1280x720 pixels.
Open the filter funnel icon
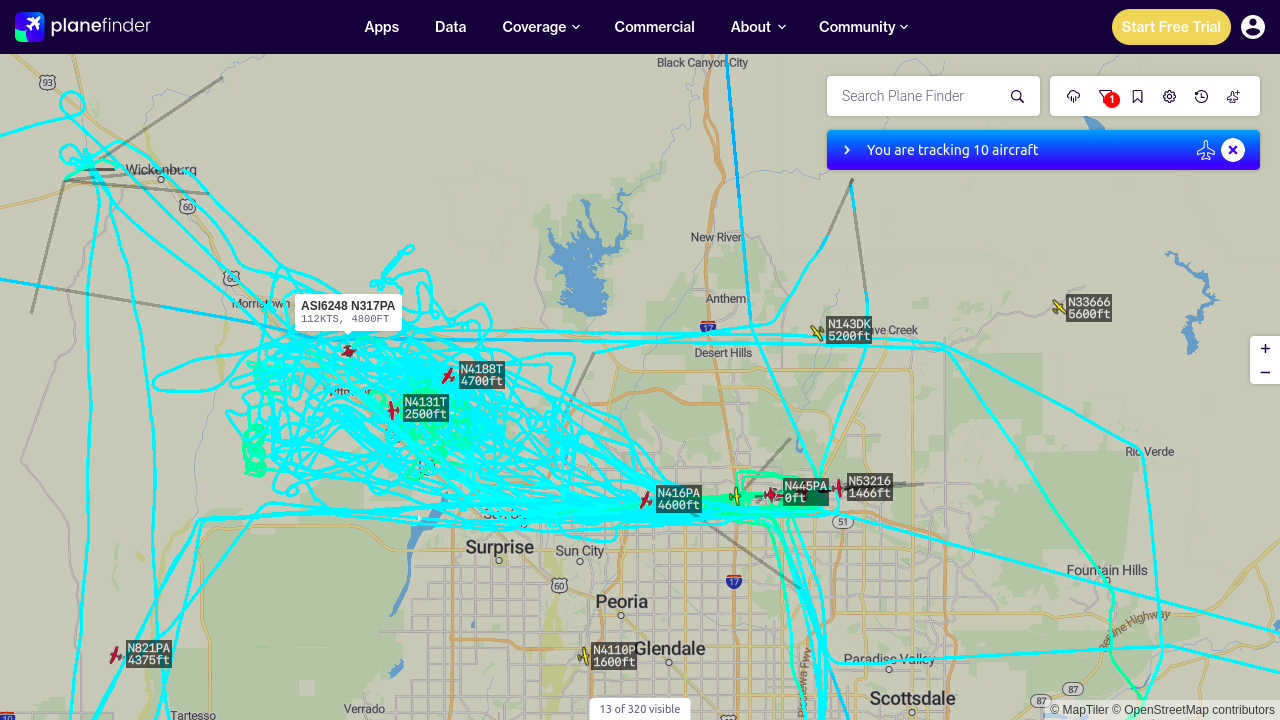click(1106, 96)
